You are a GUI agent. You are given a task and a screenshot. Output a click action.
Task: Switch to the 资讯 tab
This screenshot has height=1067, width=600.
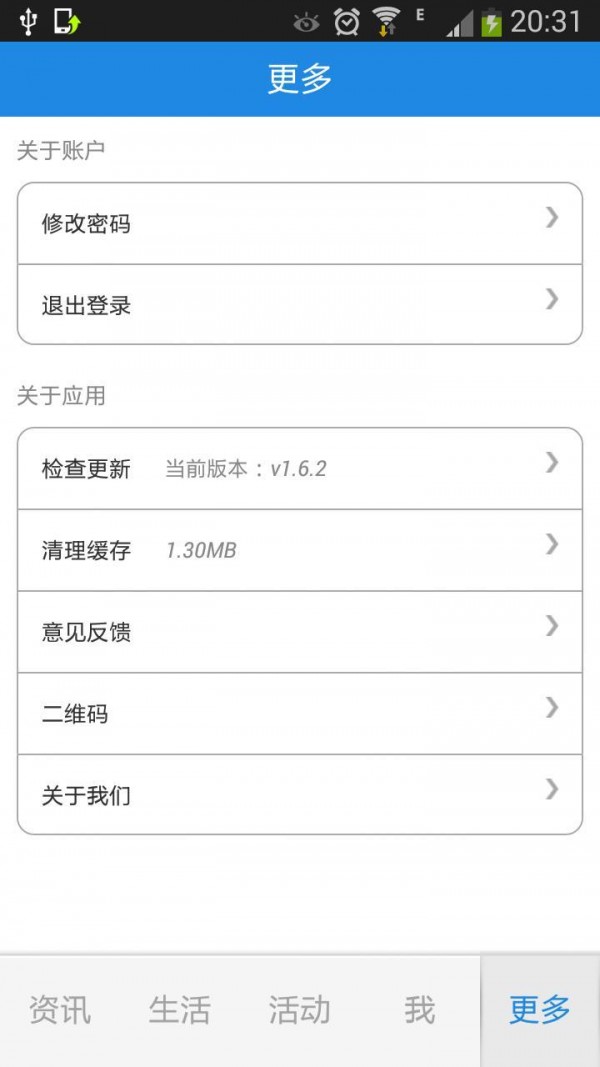point(60,1010)
